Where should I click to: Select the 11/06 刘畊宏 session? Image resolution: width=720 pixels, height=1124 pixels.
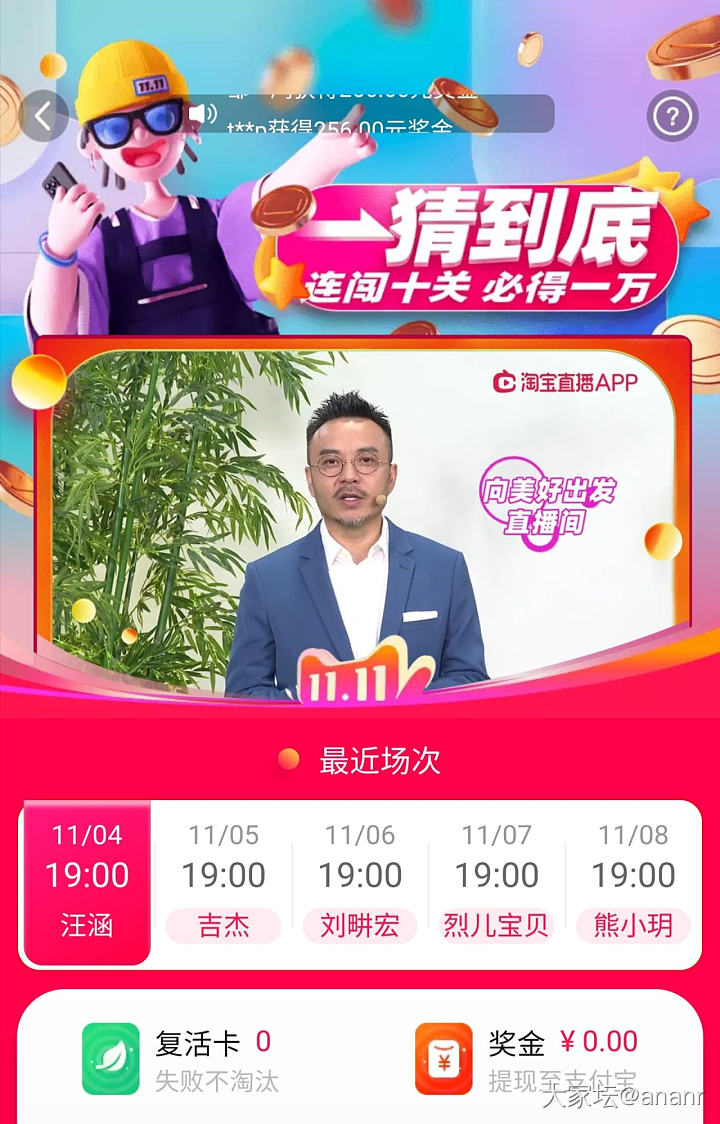360,882
